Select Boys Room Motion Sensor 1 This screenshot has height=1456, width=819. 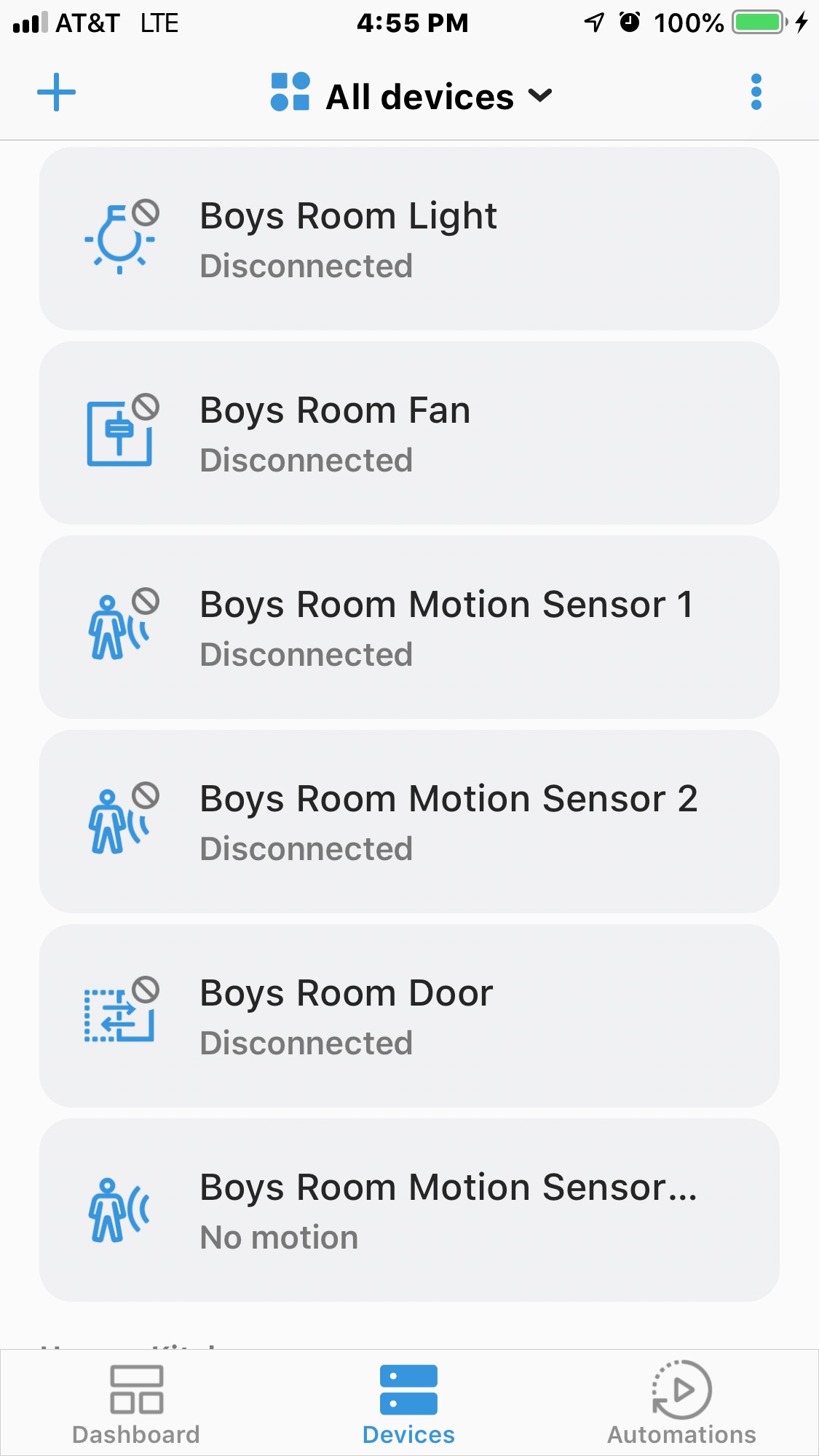(x=409, y=627)
